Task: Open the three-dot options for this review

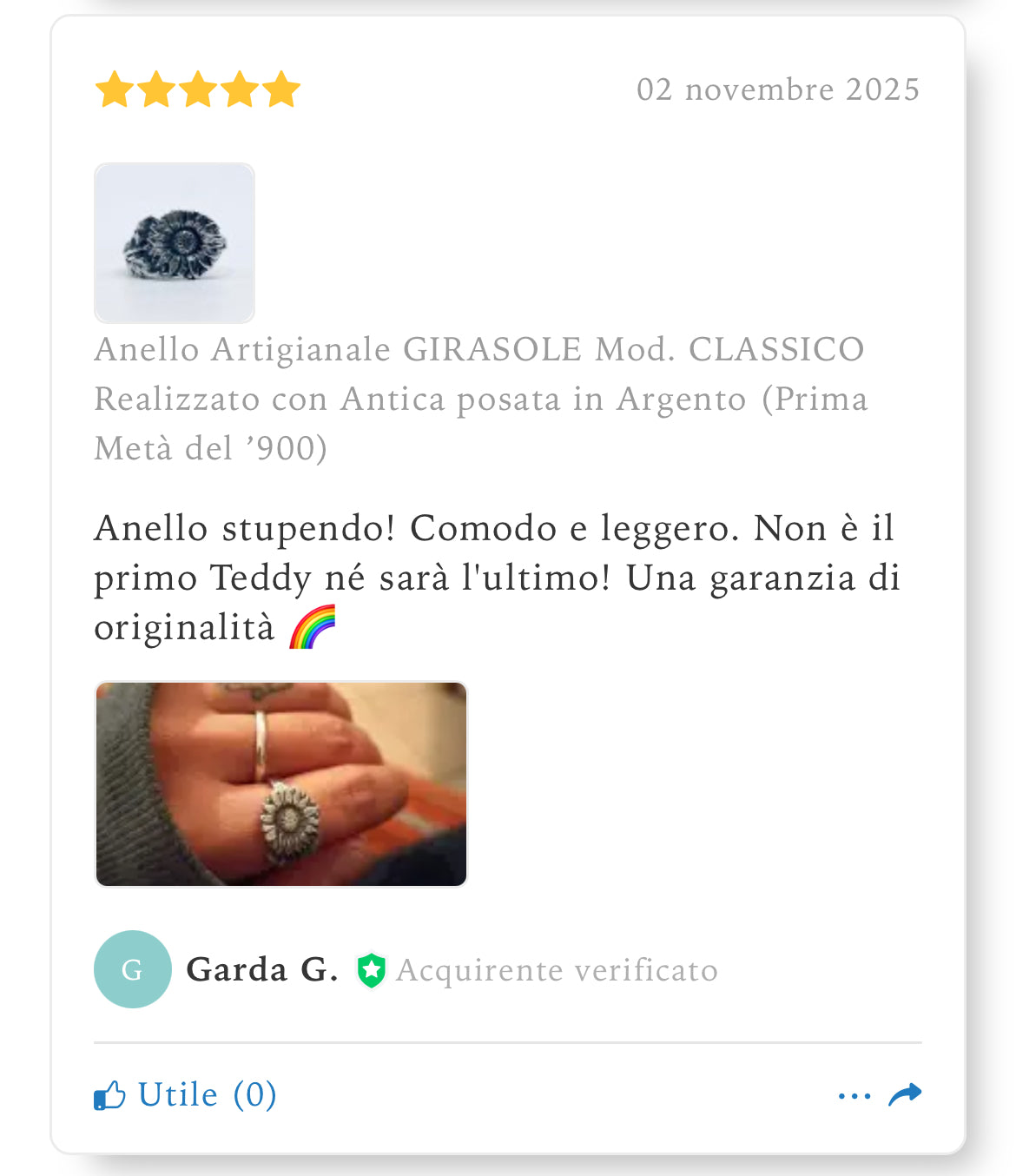Action: coord(854,1096)
